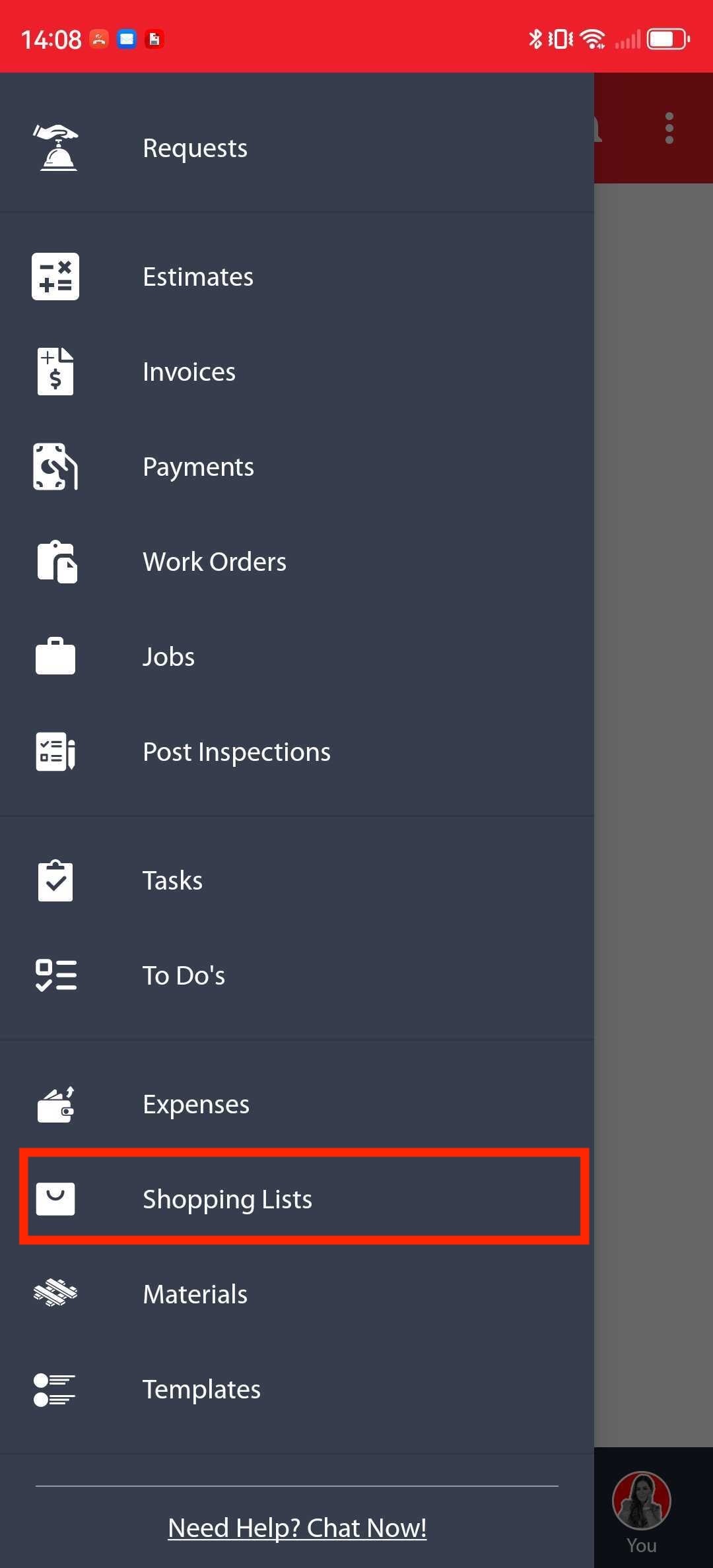The height and width of the screenshot is (1568, 713).
Task: Open the To Do's list
Action: (x=184, y=976)
